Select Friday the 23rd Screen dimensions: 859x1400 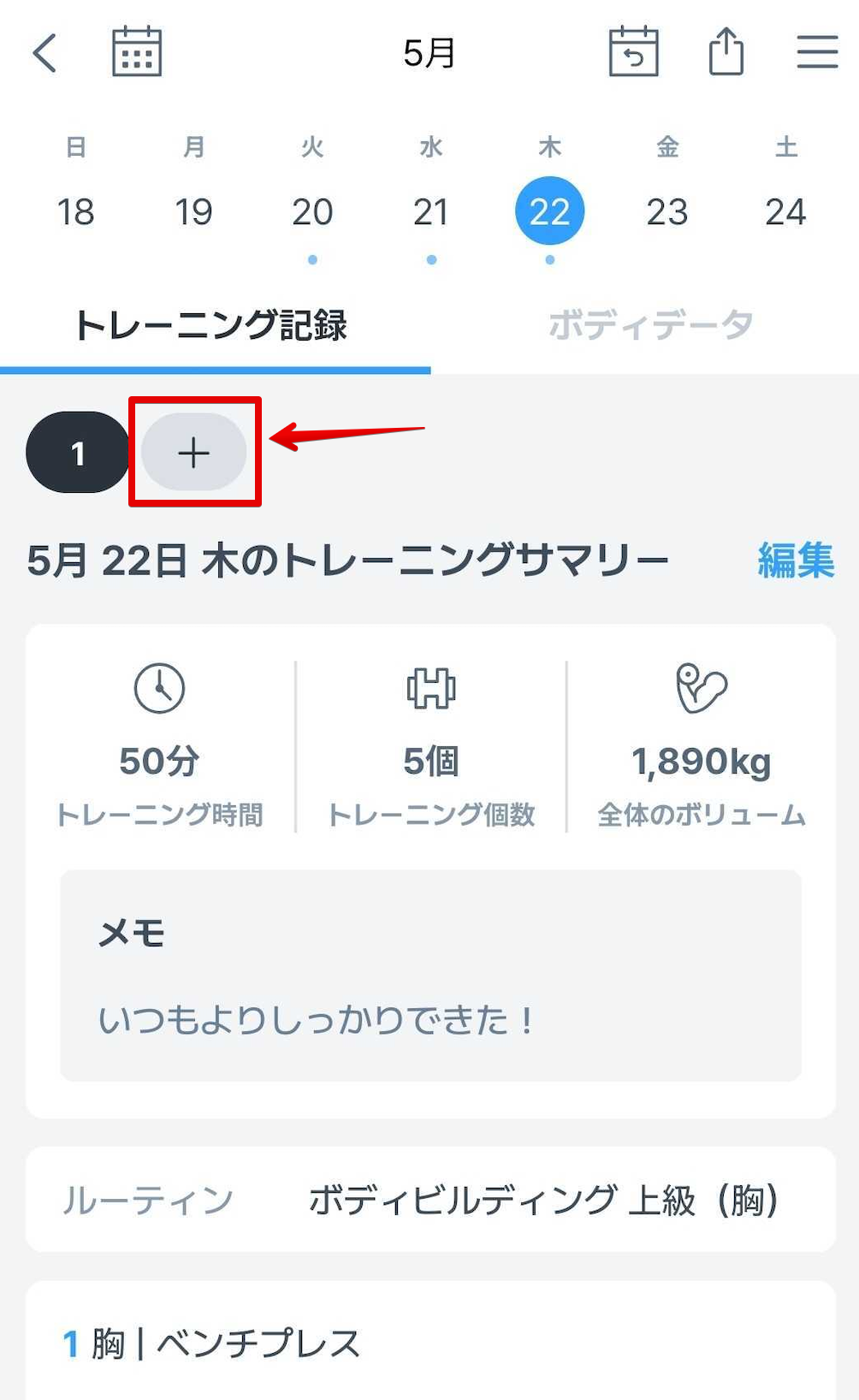point(667,211)
